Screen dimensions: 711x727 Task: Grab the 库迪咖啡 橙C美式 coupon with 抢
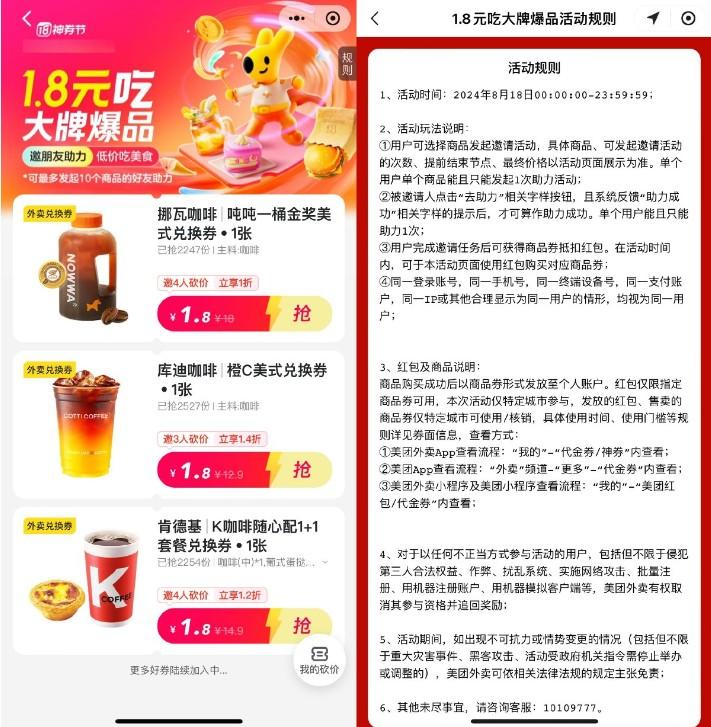(x=301, y=471)
